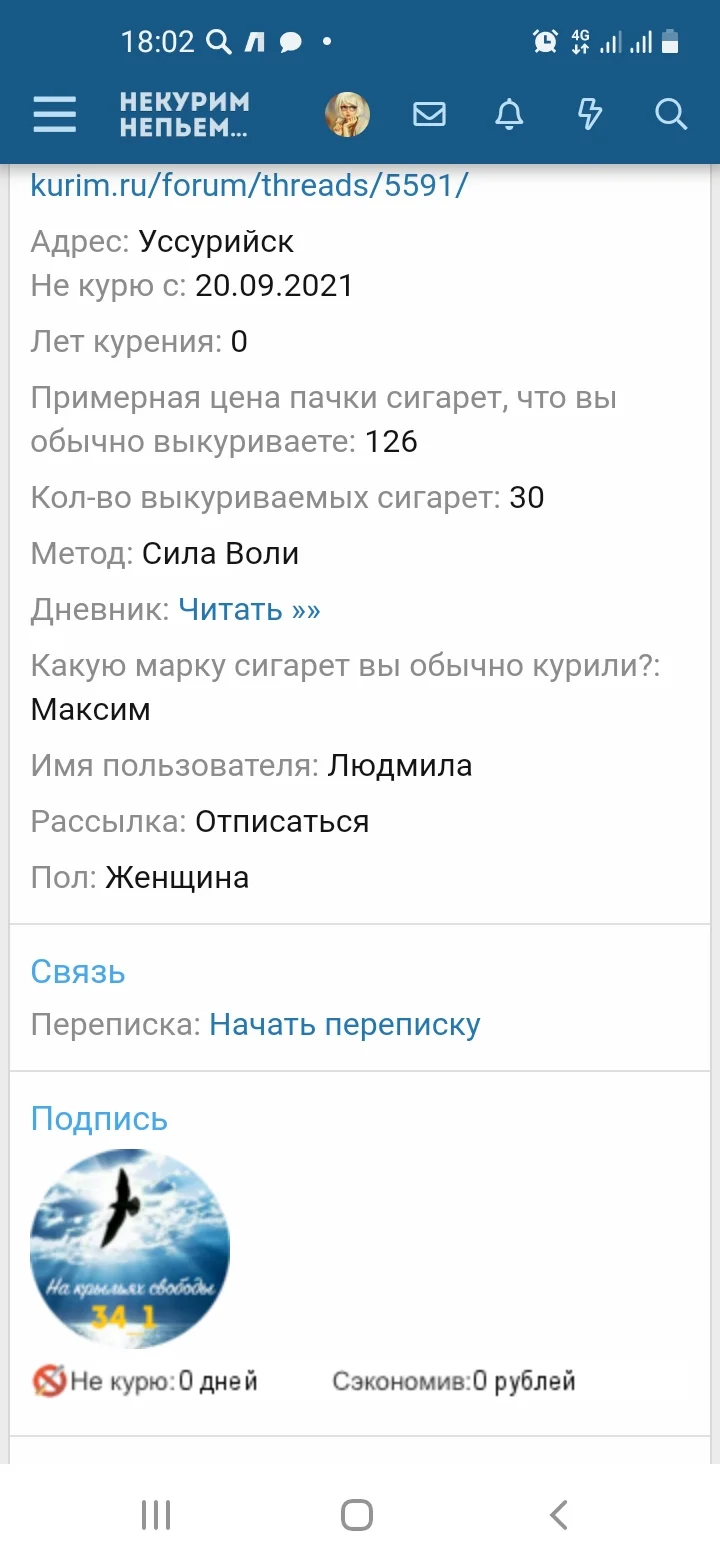Viewport: 720px width, 1560px height.
Task: Tap the НЕКУРИМ НЕПЬЕМ site title
Action: (x=185, y=113)
